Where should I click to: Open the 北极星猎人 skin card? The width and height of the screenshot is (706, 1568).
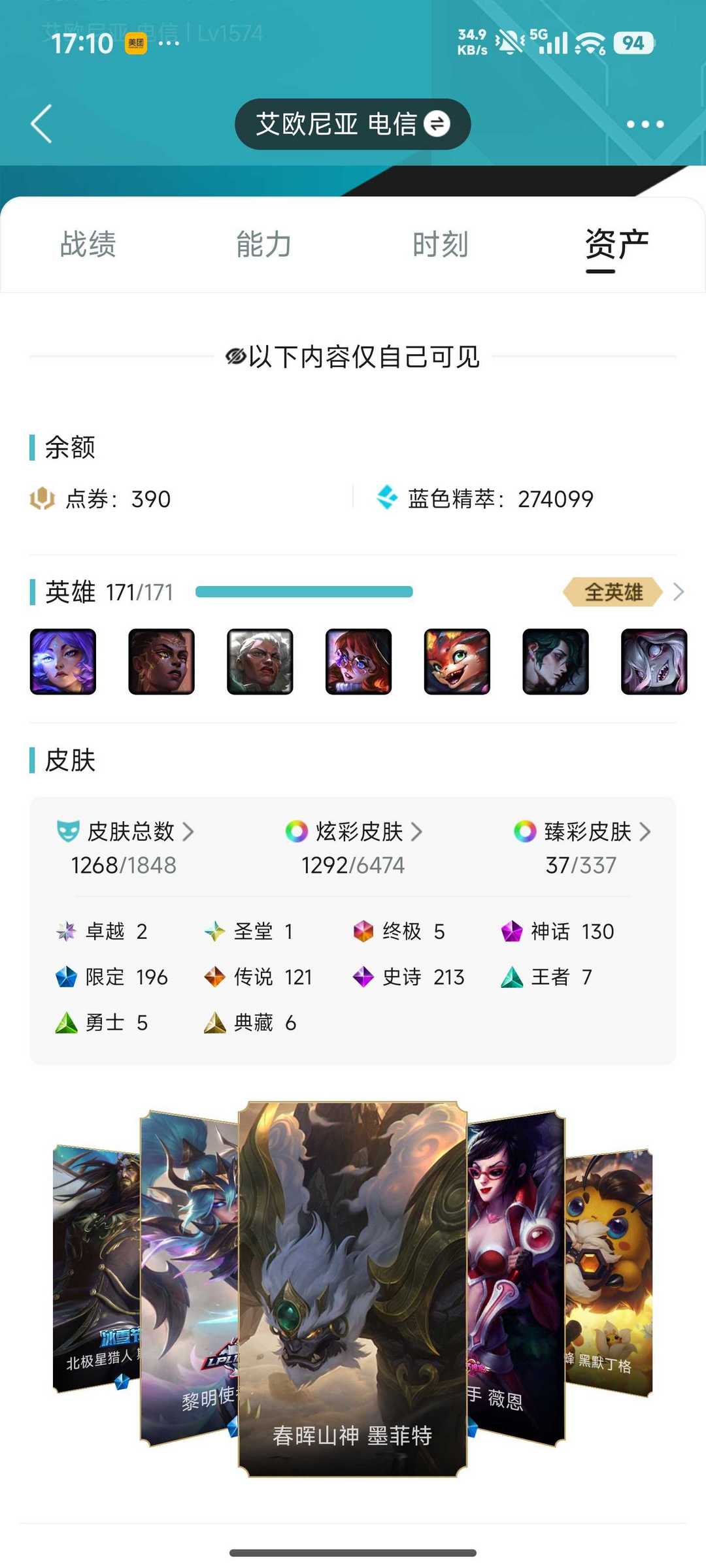click(95, 1267)
